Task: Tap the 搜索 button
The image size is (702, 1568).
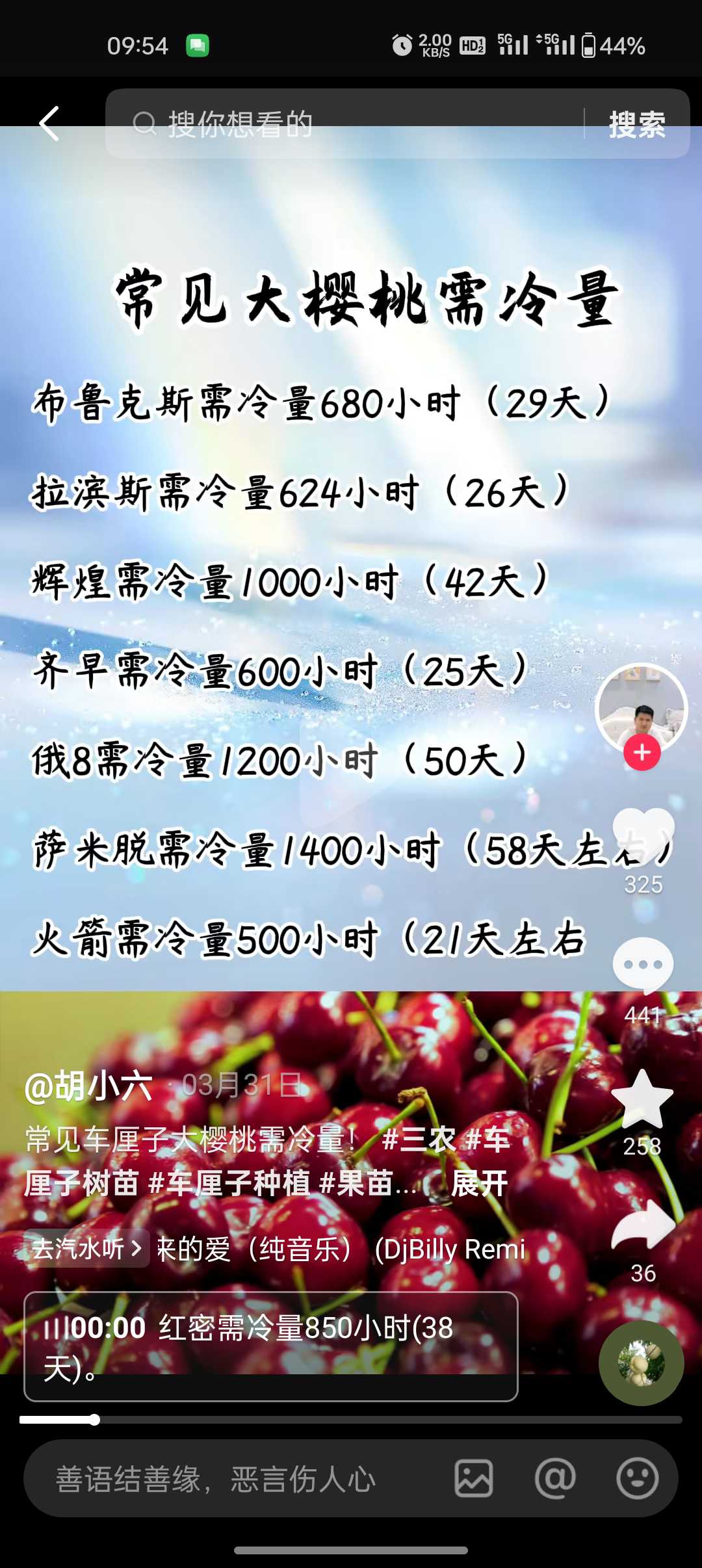Action: [x=637, y=124]
